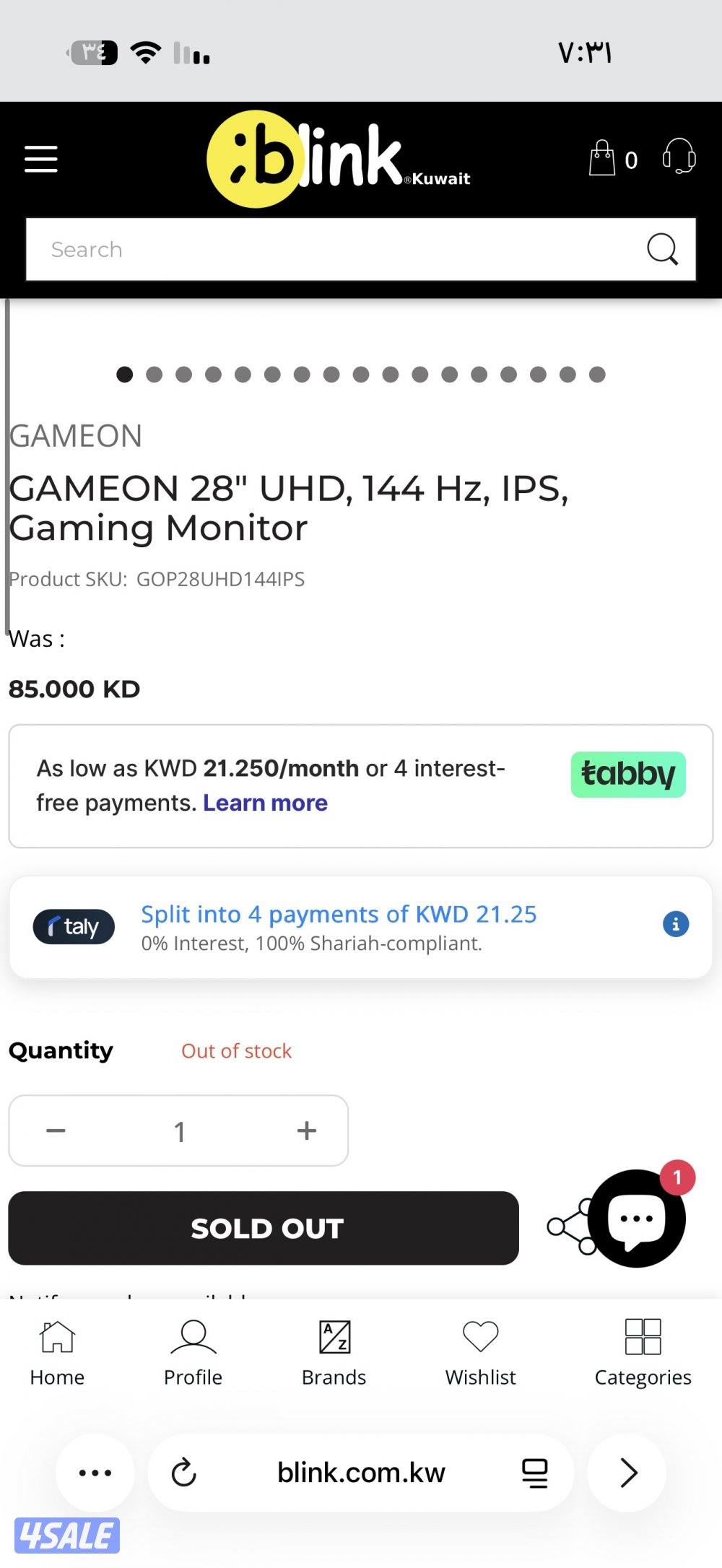Select the first carousel dot indicator
The height and width of the screenshot is (1568, 722).
126,375
